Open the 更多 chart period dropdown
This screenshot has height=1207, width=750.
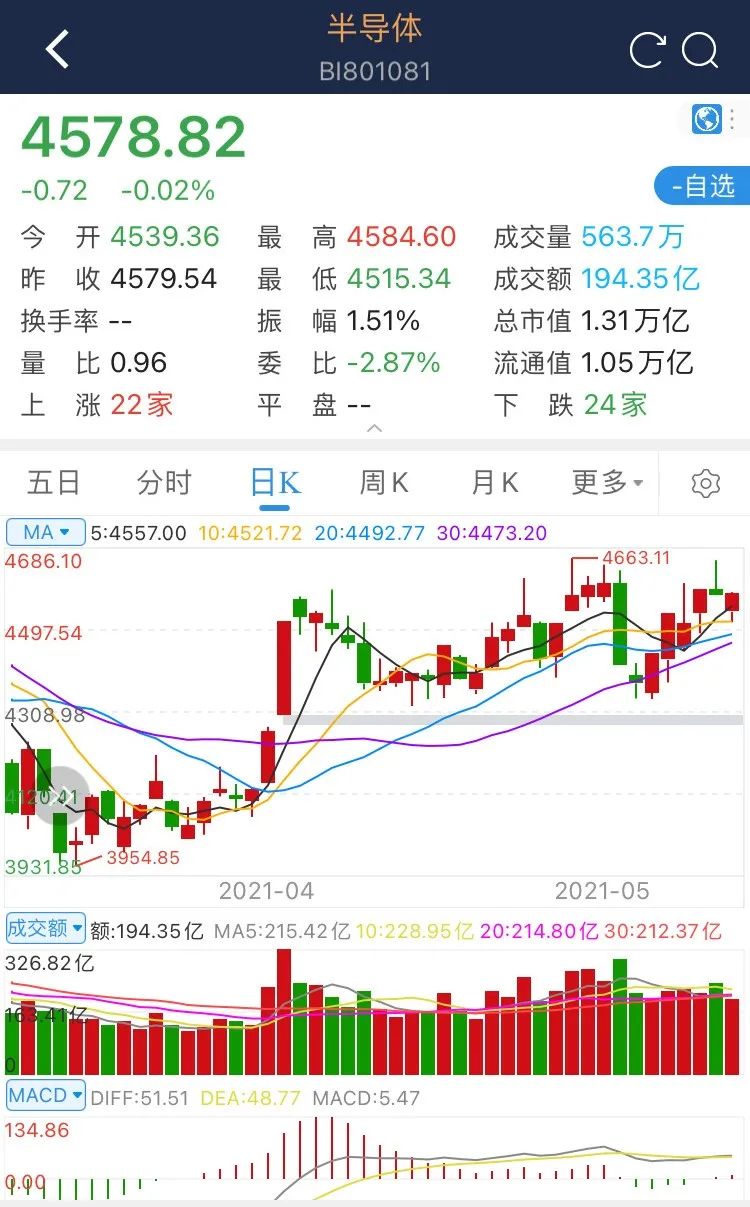(x=607, y=483)
